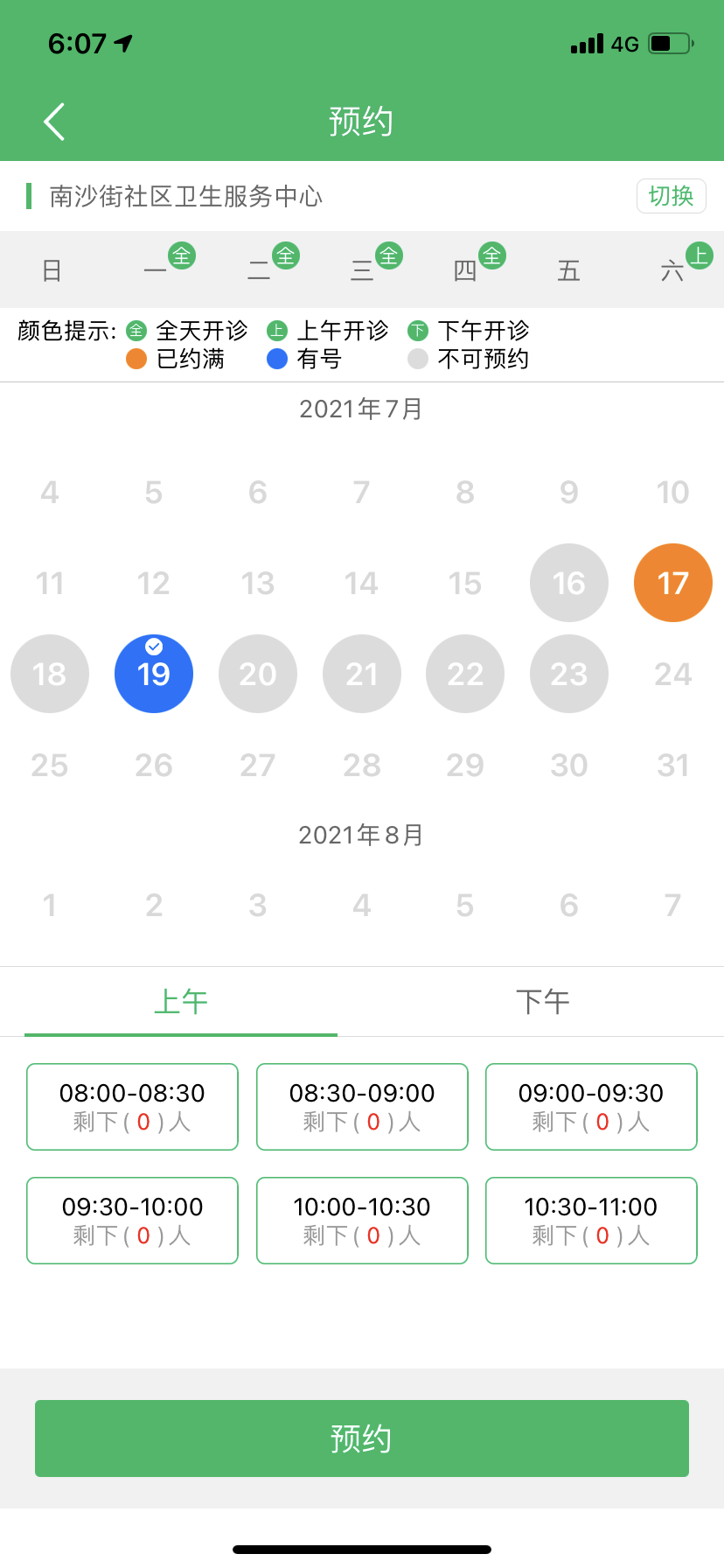The image size is (724, 1568).
Task: Choose the 10:30-11:00 time slot
Action: (x=591, y=1221)
